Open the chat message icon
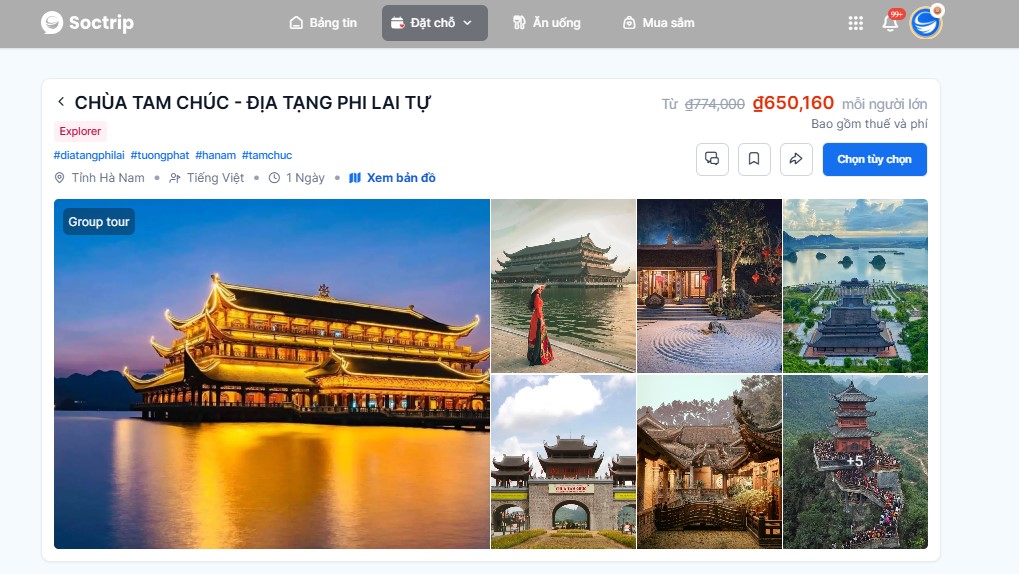Image resolution: width=1019 pixels, height=574 pixels. 712,159
